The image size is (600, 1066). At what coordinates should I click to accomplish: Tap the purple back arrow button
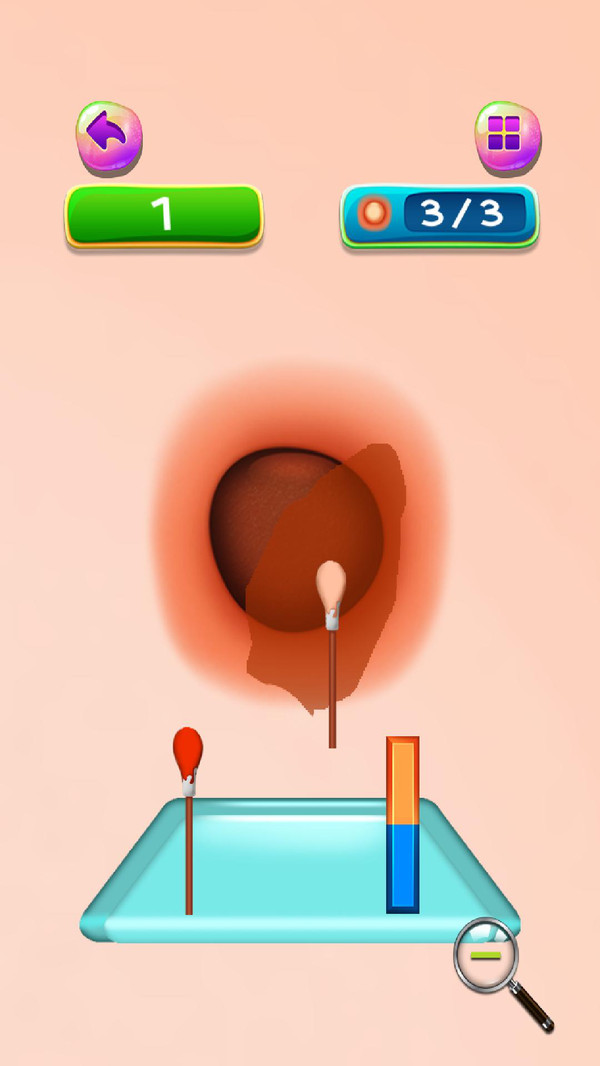click(x=109, y=135)
